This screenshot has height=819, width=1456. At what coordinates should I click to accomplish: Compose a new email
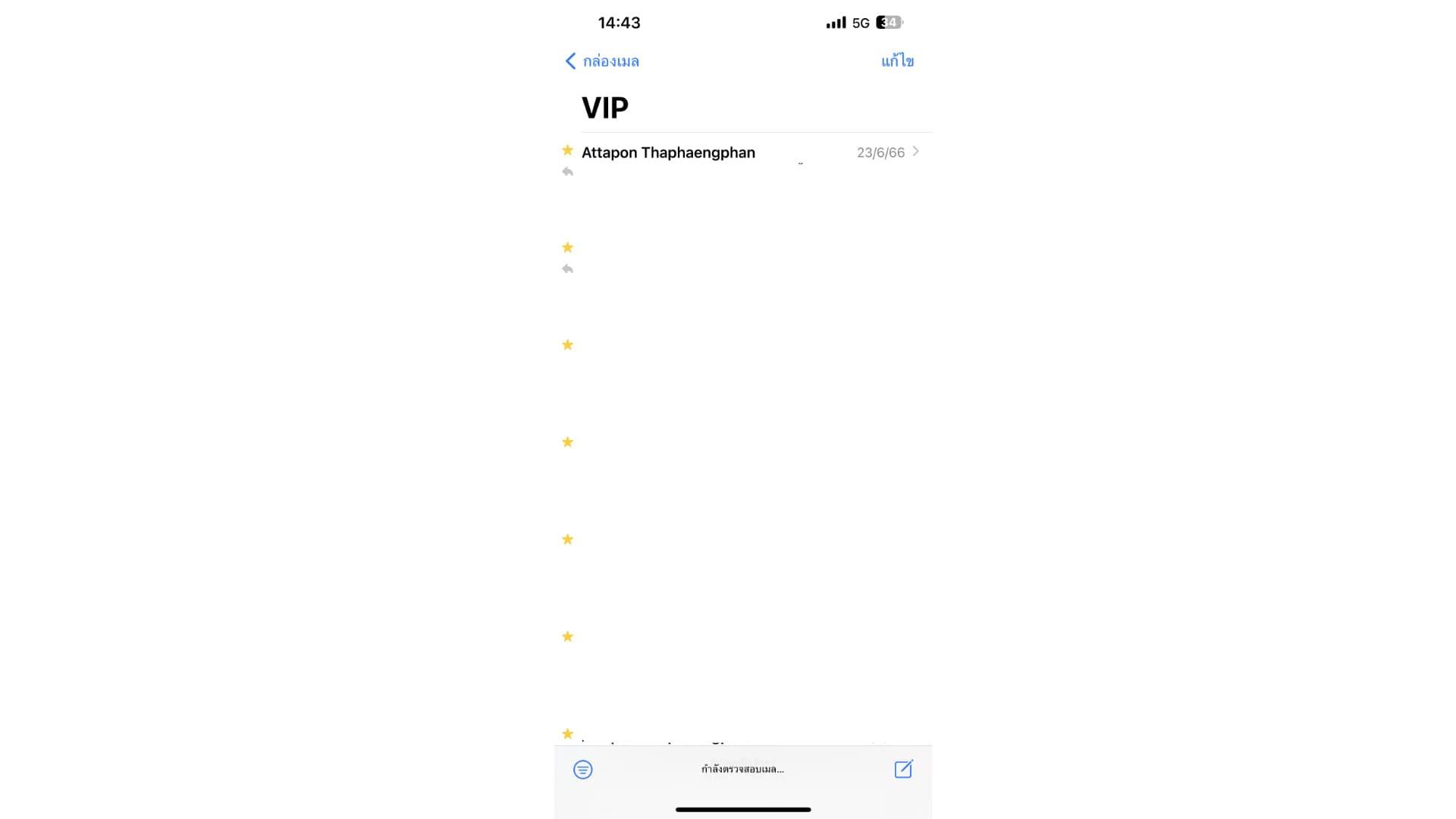903,770
